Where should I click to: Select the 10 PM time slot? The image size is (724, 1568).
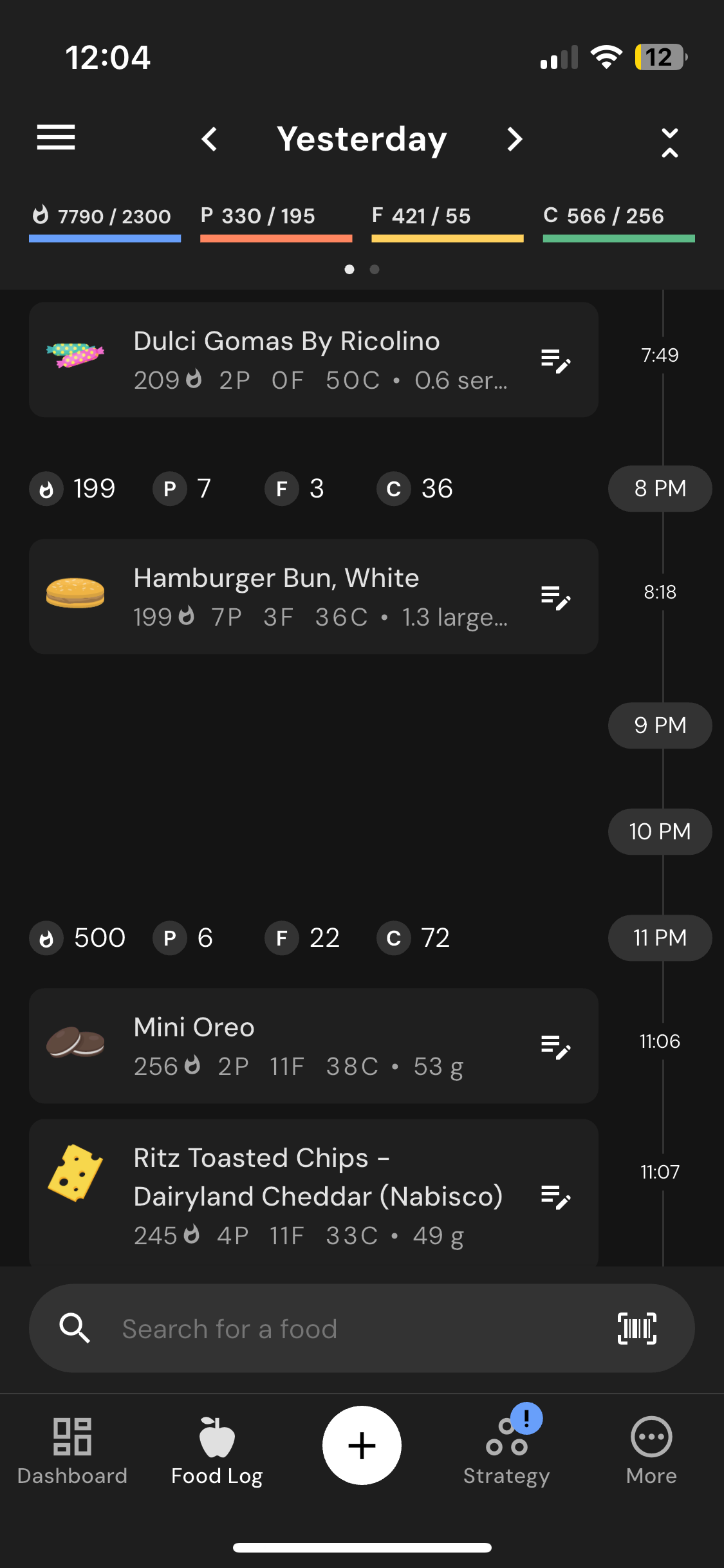click(x=660, y=832)
